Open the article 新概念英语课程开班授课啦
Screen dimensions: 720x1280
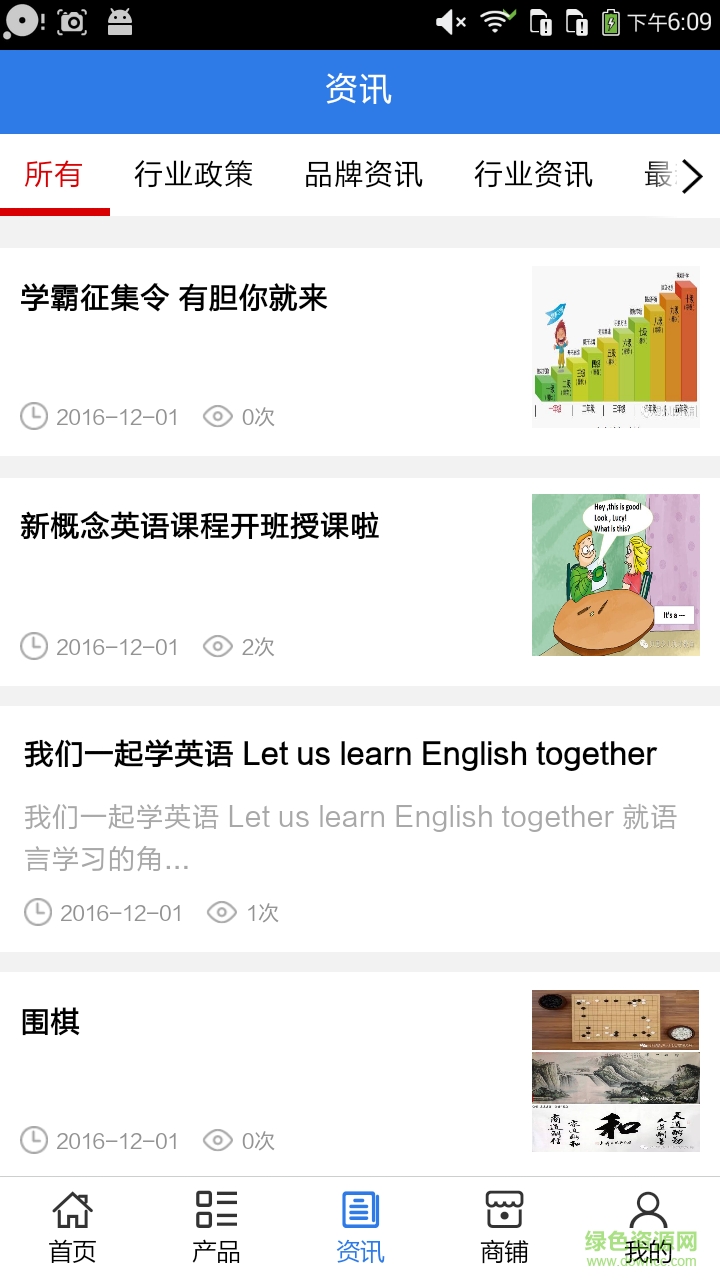pos(200,526)
